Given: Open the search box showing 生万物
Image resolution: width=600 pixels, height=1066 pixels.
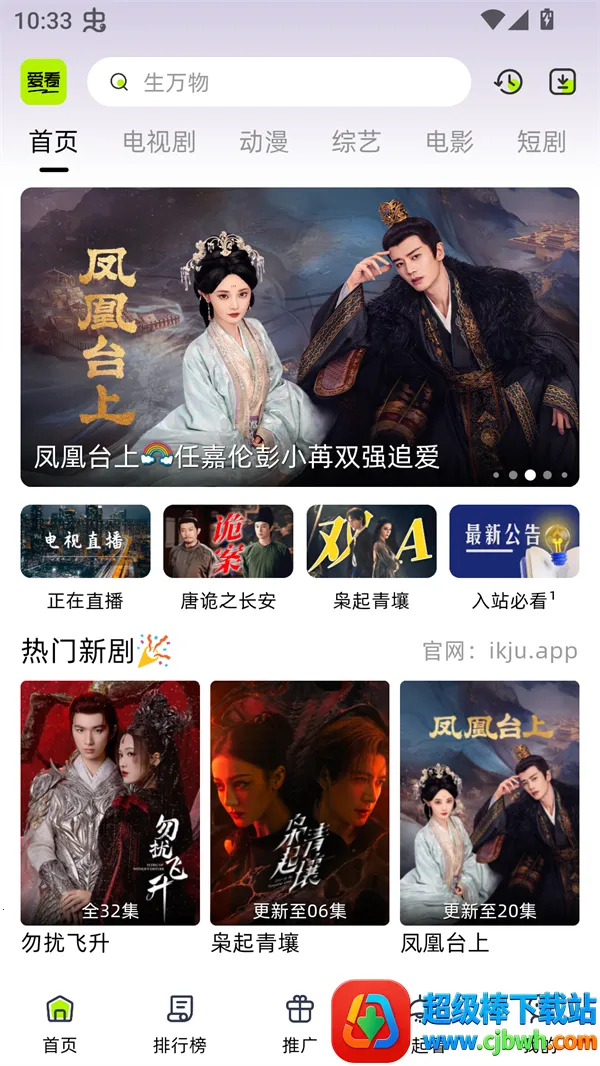Looking at the screenshot, I should [x=278, y=82].
